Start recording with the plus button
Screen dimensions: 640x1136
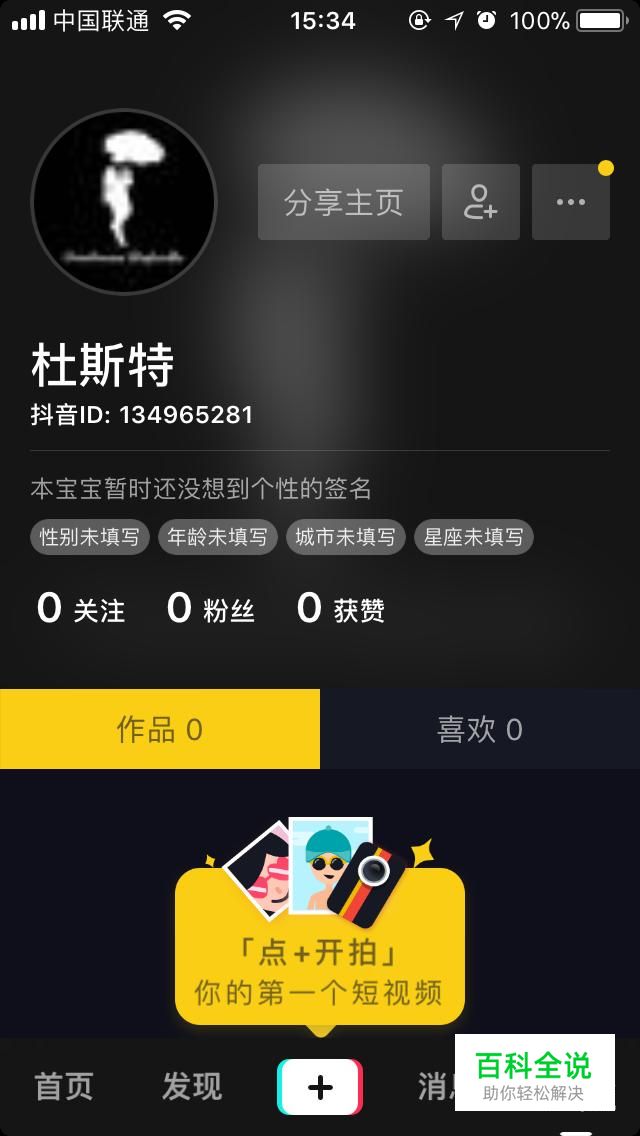pyautogui.click(x=320, y=1086)
